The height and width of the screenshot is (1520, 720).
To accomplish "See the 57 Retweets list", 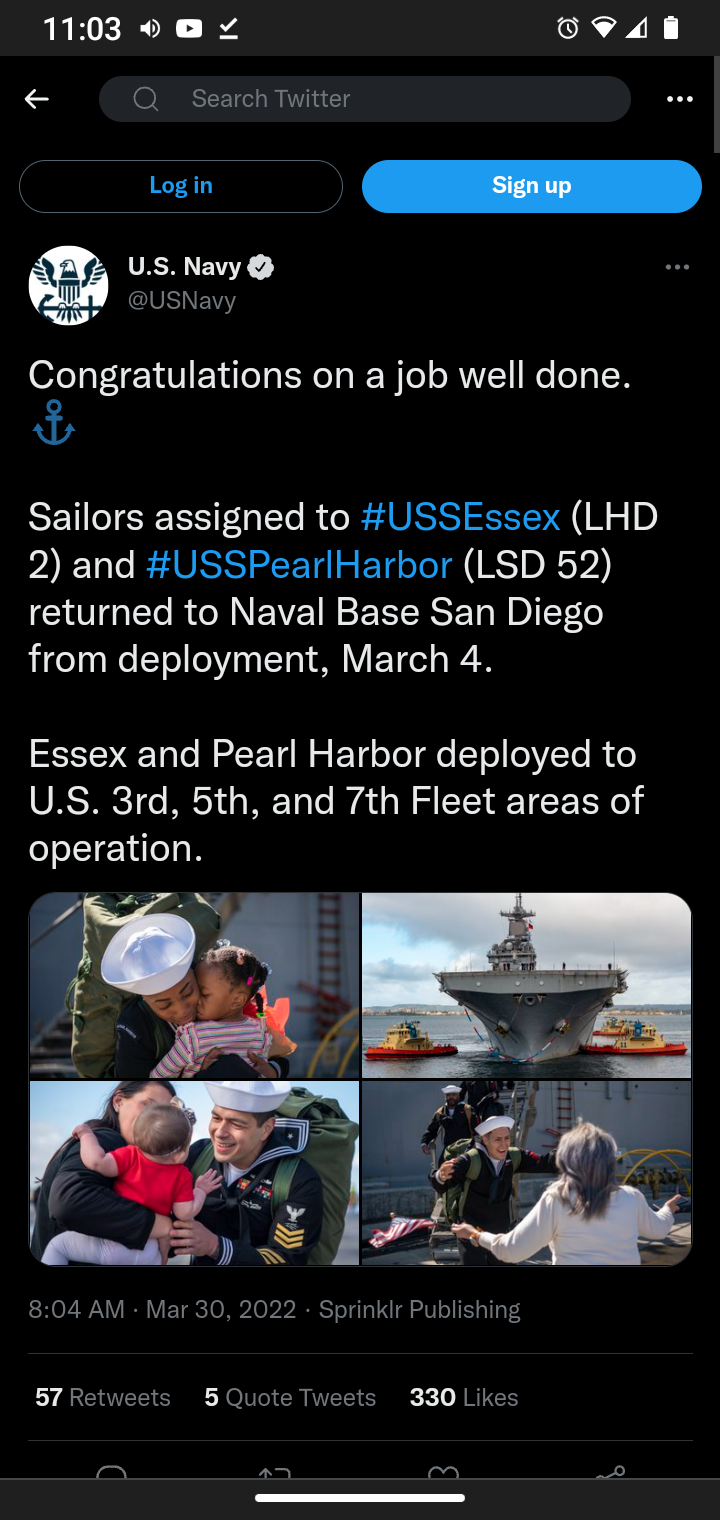I will (x=103, y=1398).
